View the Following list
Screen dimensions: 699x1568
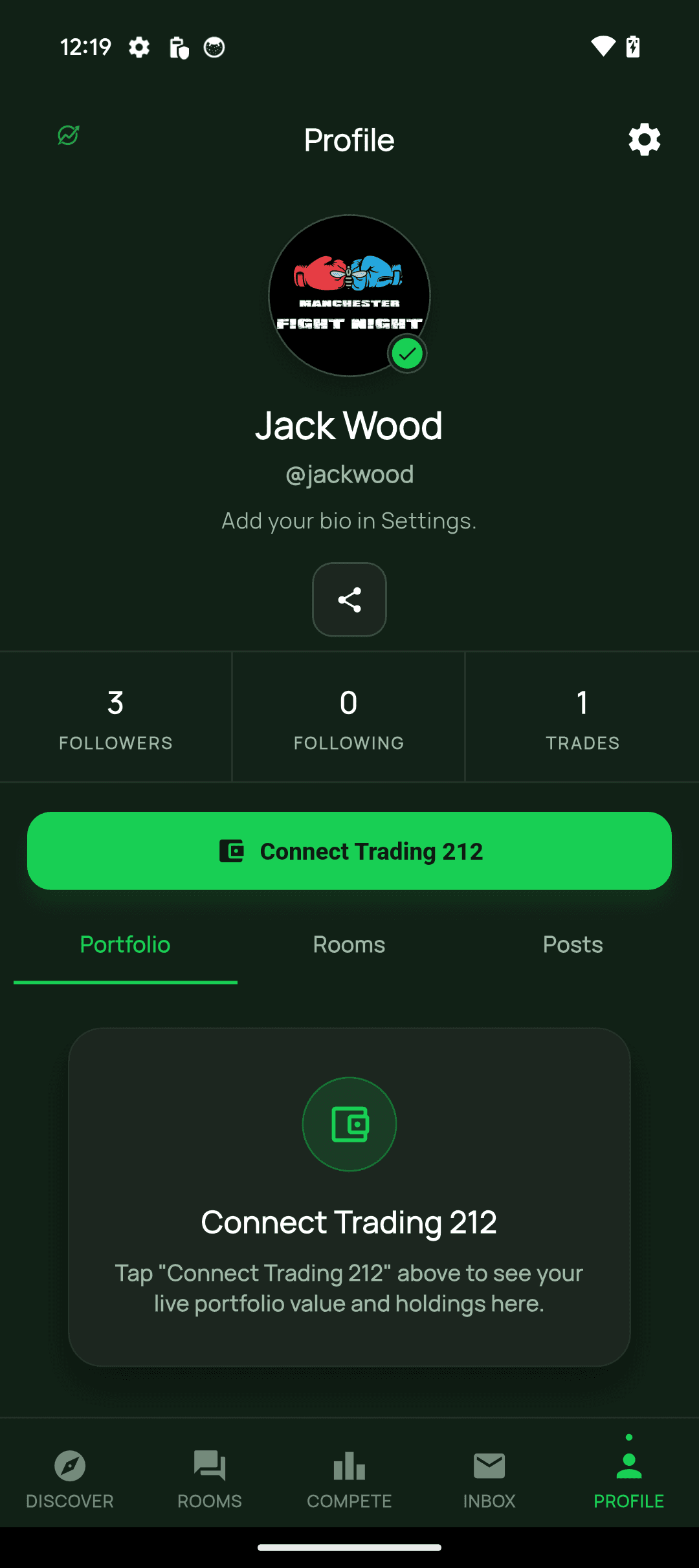[349, 717]
